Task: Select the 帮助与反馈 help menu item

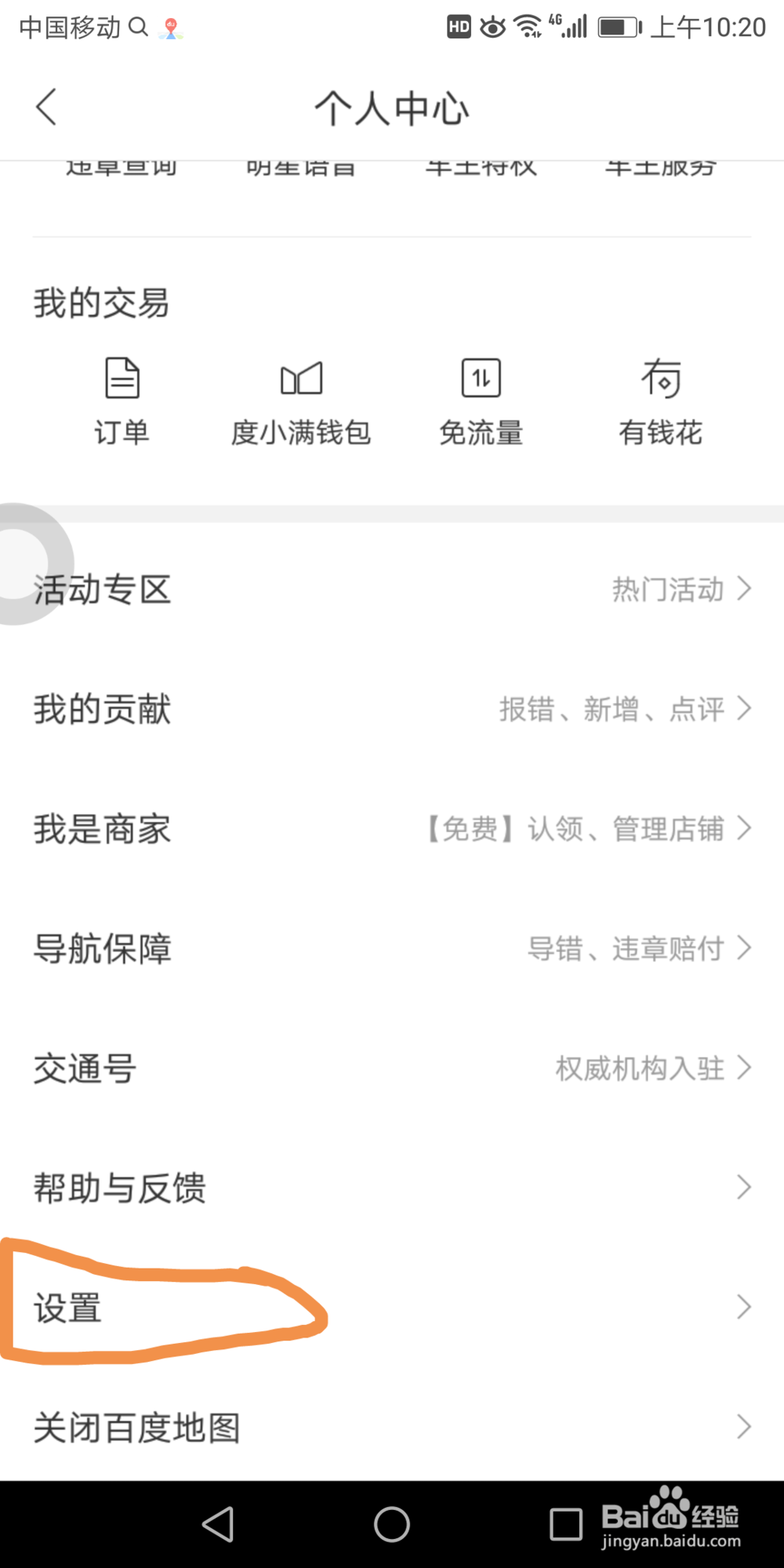Action: click(392, 1187)
